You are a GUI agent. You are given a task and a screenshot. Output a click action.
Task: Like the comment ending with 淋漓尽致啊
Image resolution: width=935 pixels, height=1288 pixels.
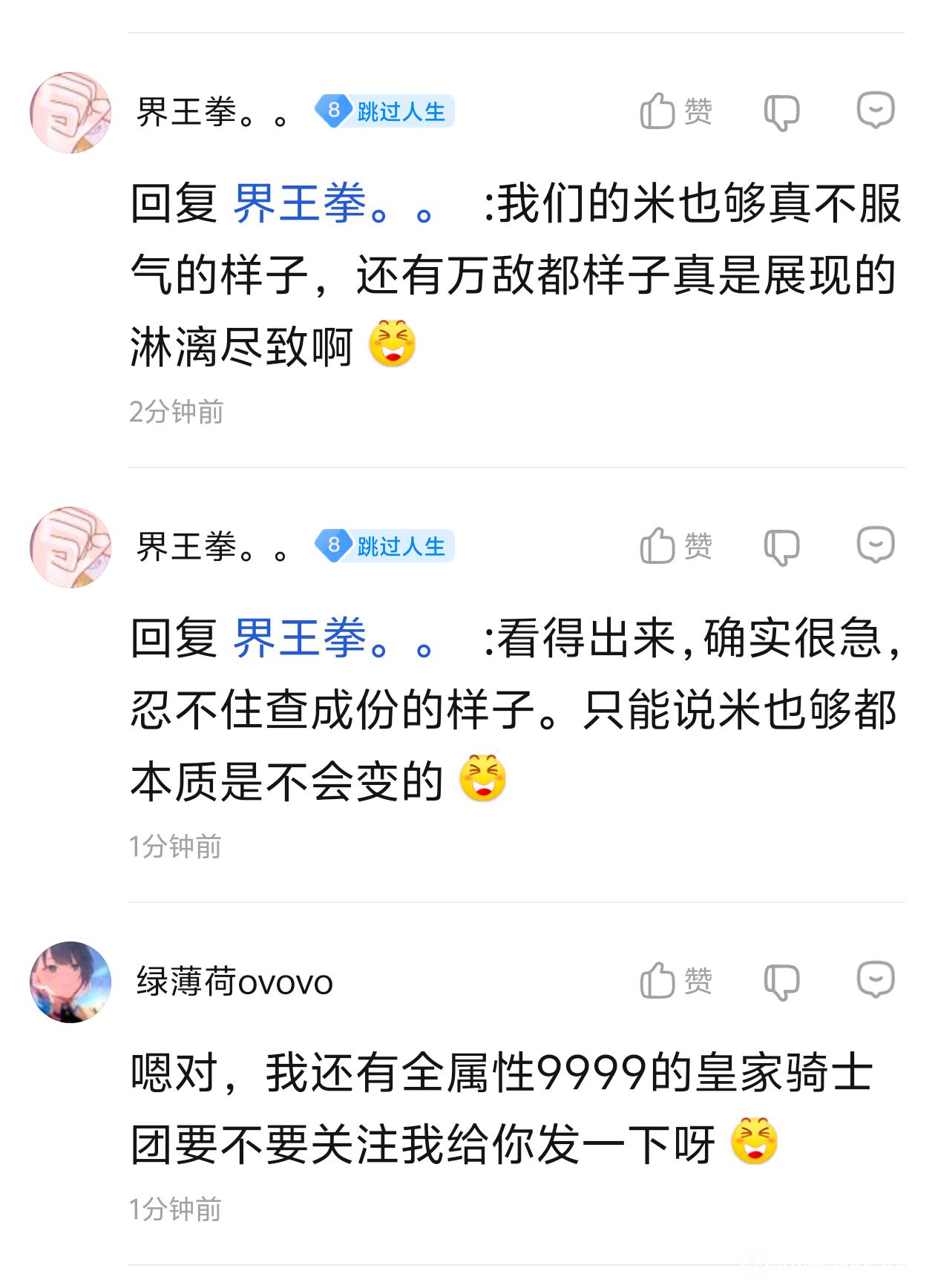click(x=675, y=112)
